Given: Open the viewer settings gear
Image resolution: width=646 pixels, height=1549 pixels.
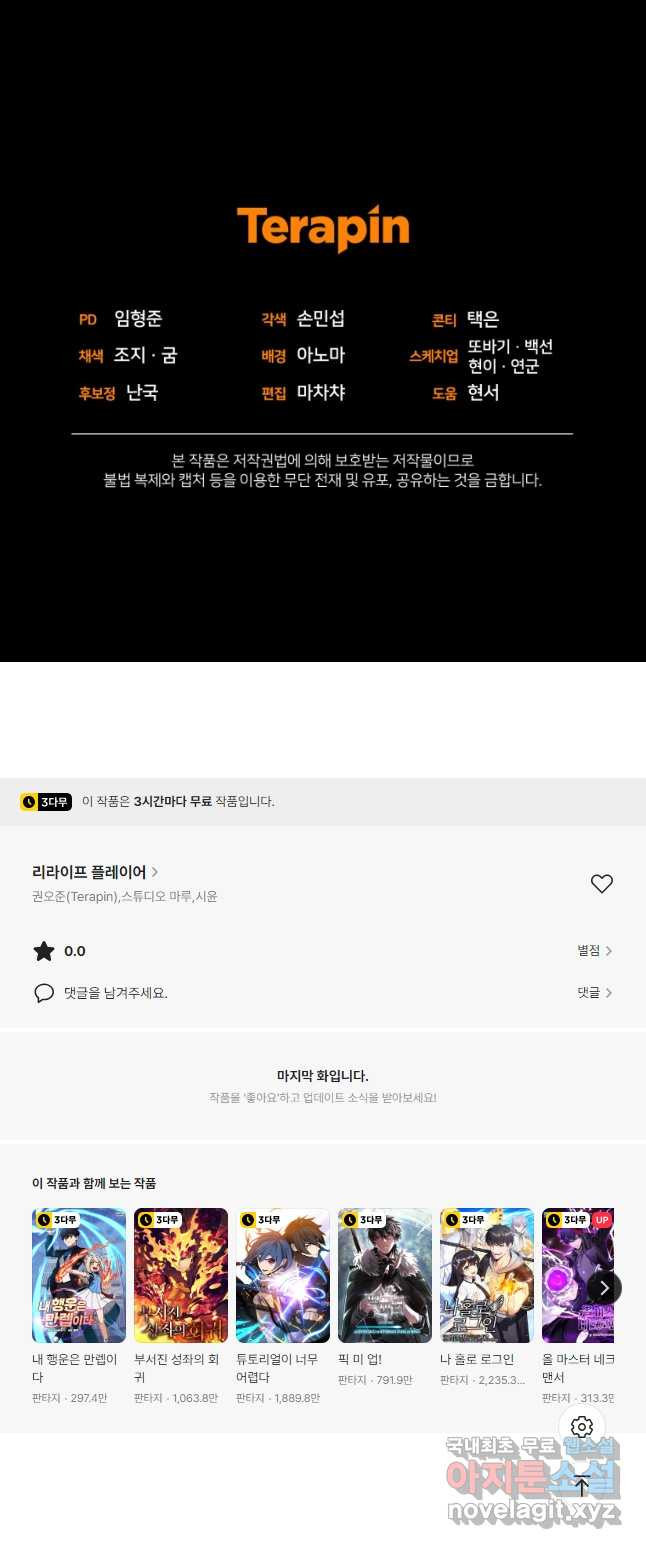Looking at the screenshot, I should point(582,1427).
